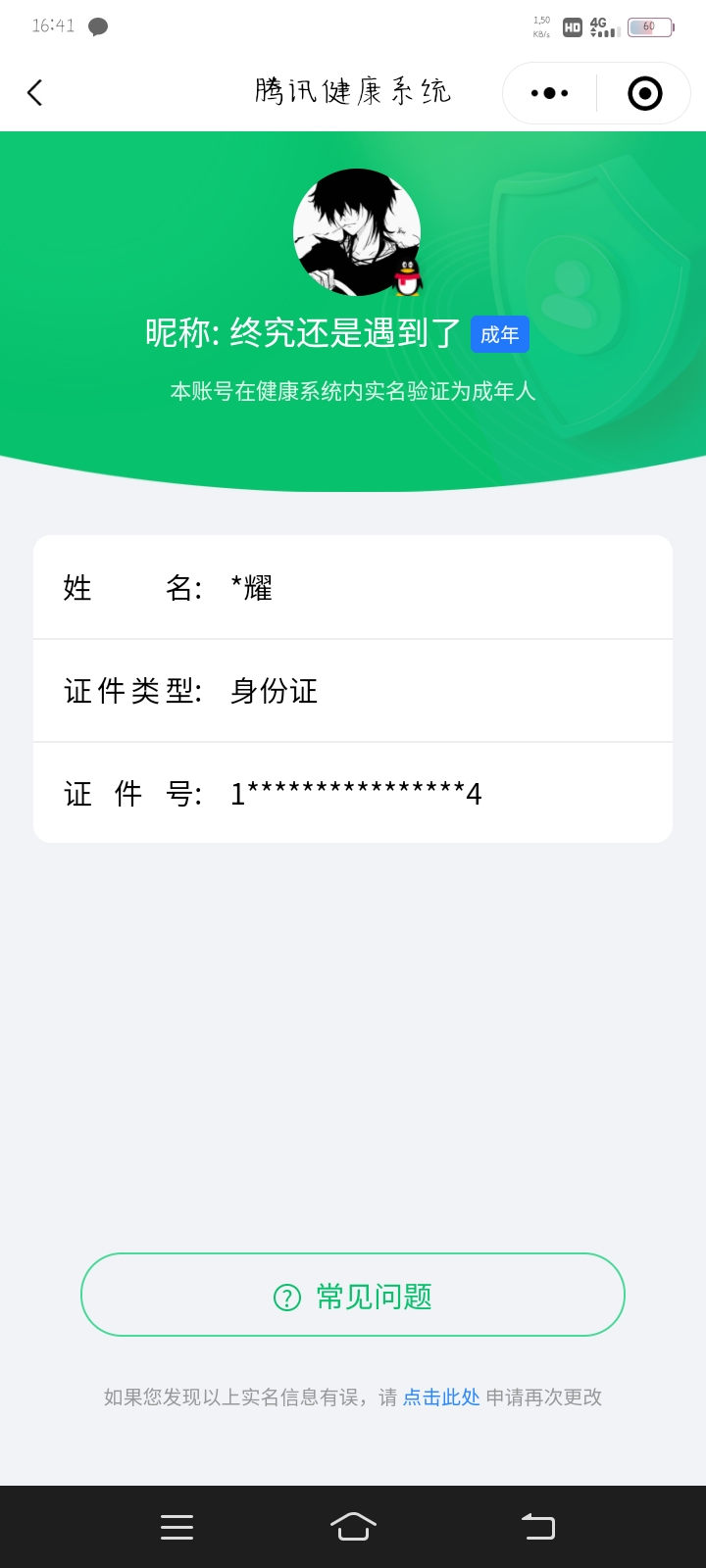Open the mini program three-dot menu
Screen dimensions: 706x1568
549,93
